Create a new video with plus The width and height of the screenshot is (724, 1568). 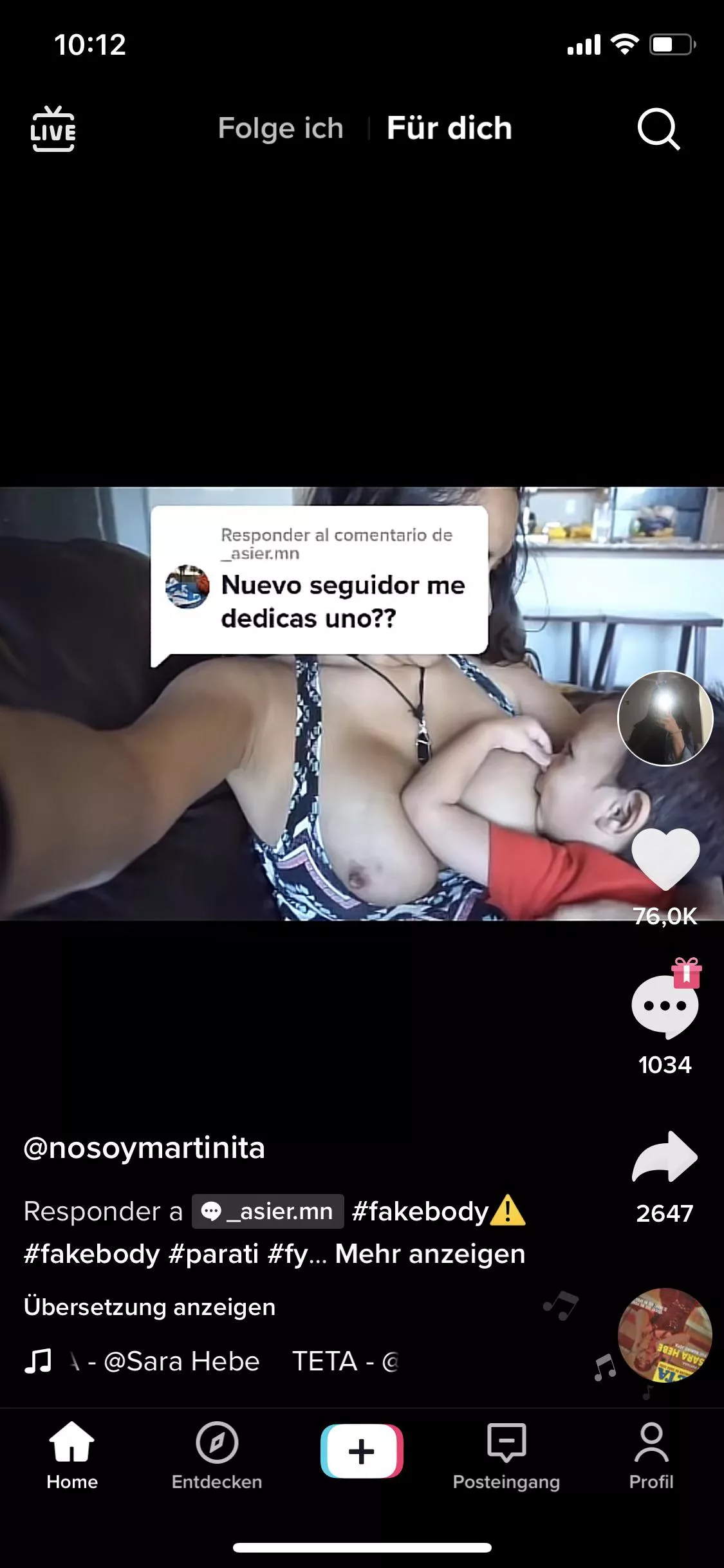coord(362,1451)
